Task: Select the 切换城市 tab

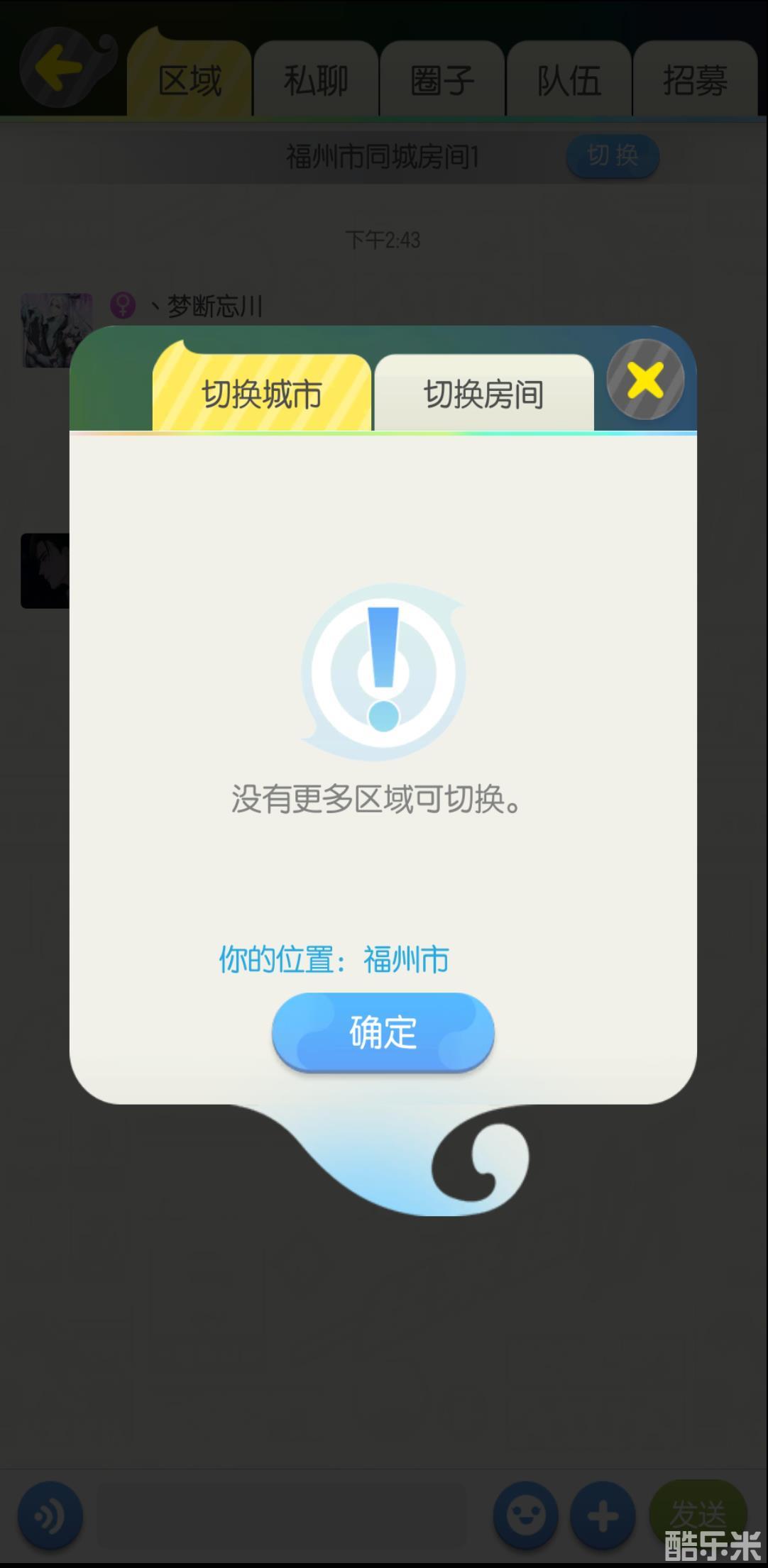Action: [x=262, y=394]
